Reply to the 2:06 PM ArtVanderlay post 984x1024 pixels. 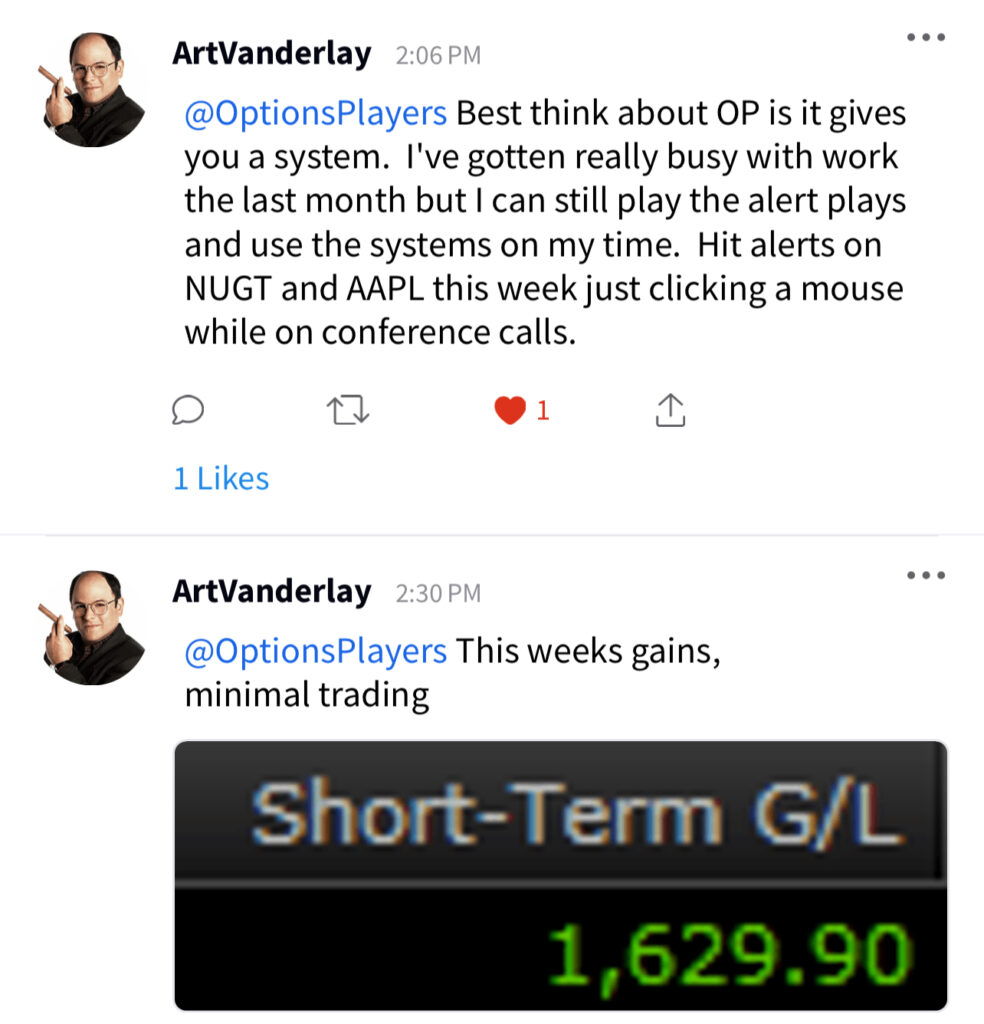click(x=189, y=410)
